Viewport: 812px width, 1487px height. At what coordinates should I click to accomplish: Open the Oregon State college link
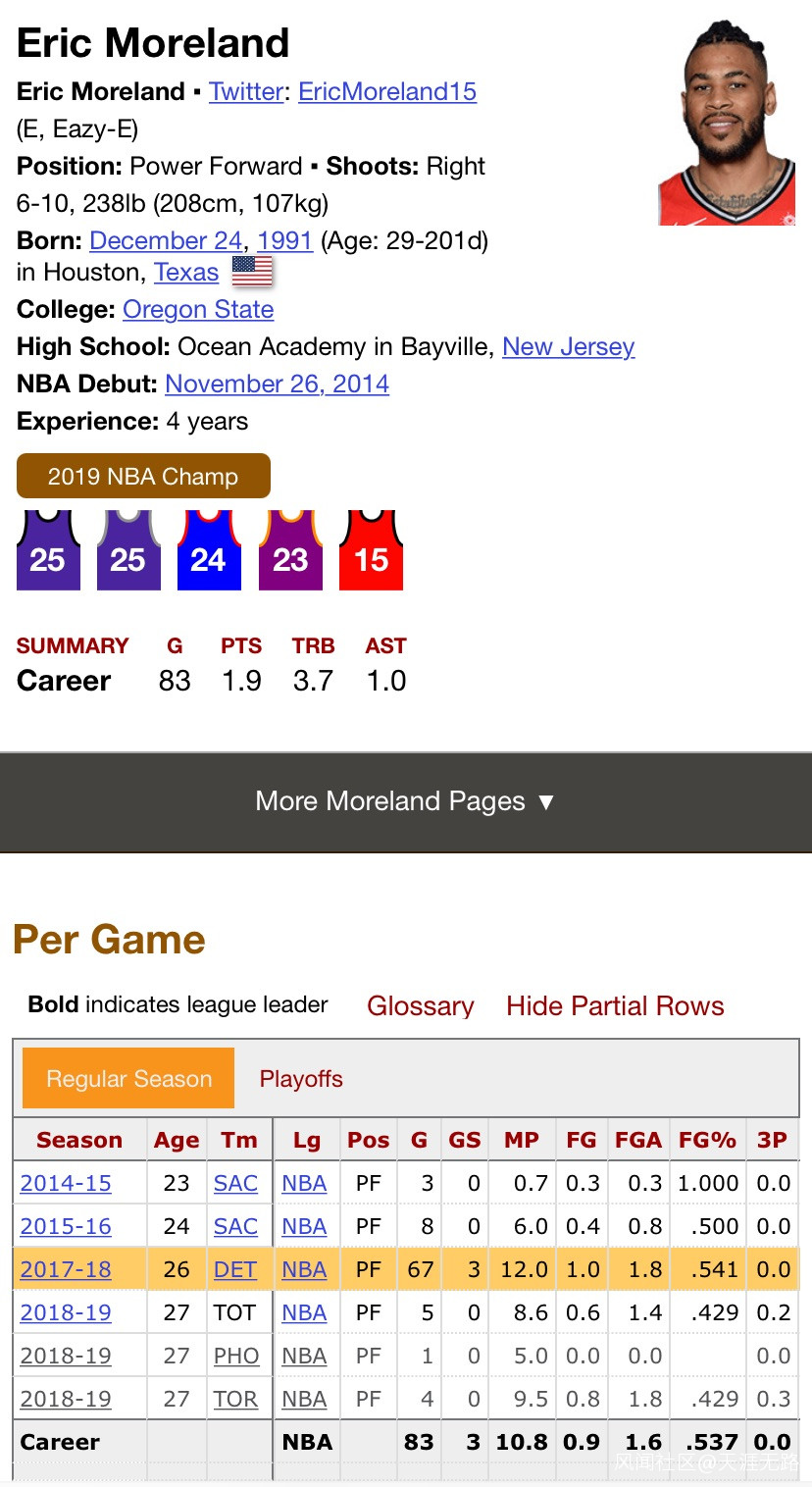coord(198,309)
